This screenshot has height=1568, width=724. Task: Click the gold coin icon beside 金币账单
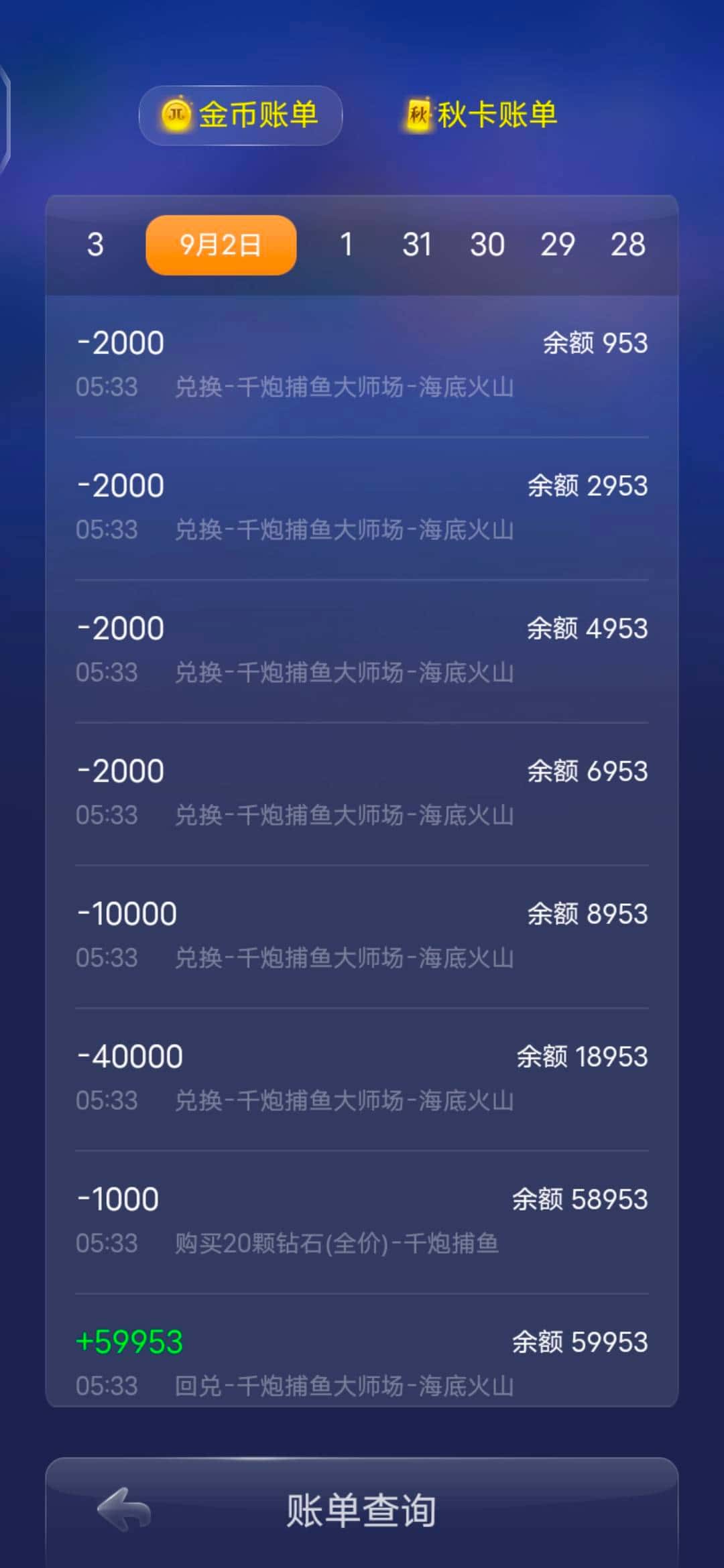177,115
